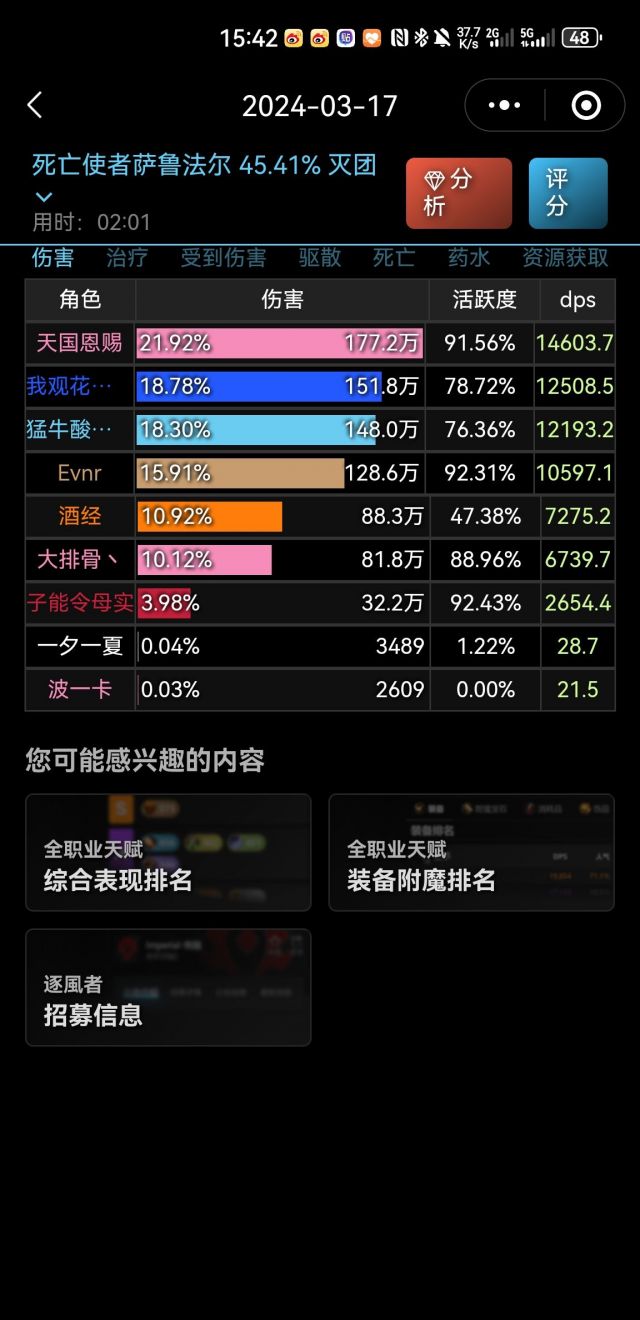Viewport: 640px width, 1320px height.
Task: View Evnr's damage breakdown row
Action: [320, 473]
